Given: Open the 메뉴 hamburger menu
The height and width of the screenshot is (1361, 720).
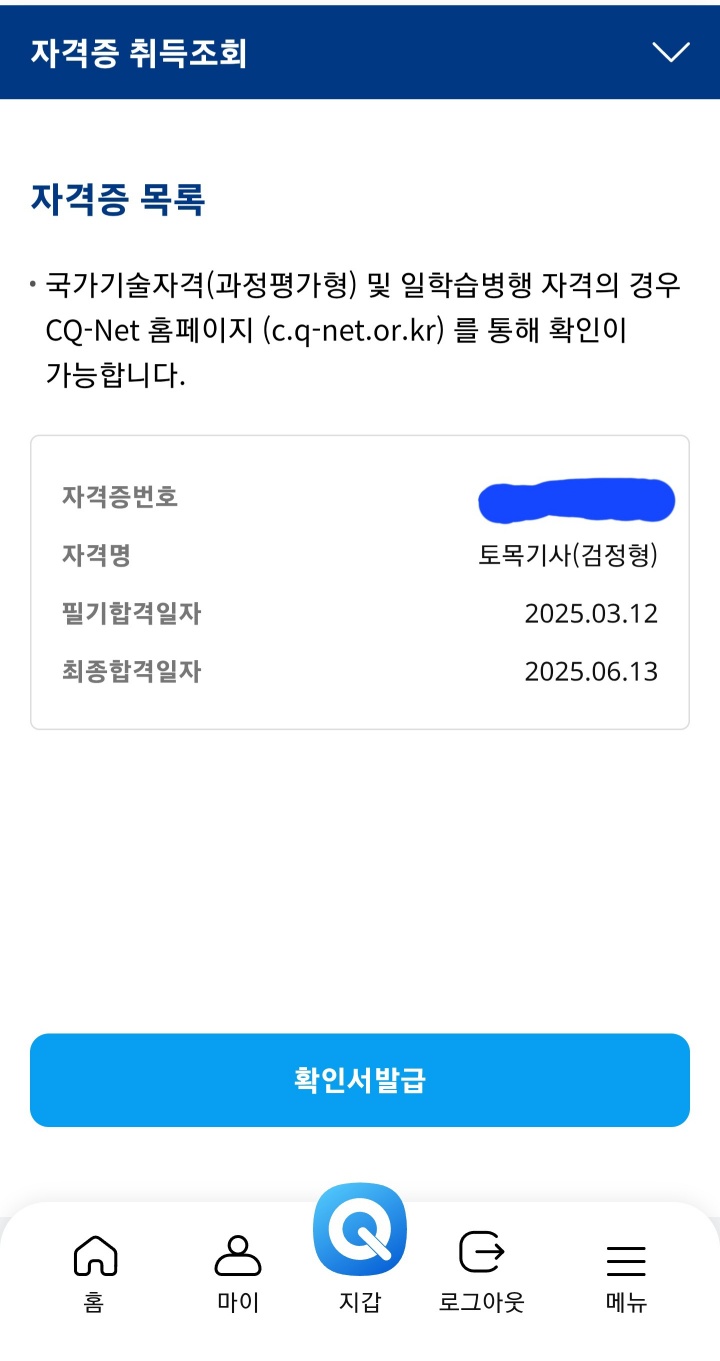Looking at the screenshot, I should [626, 1273].
